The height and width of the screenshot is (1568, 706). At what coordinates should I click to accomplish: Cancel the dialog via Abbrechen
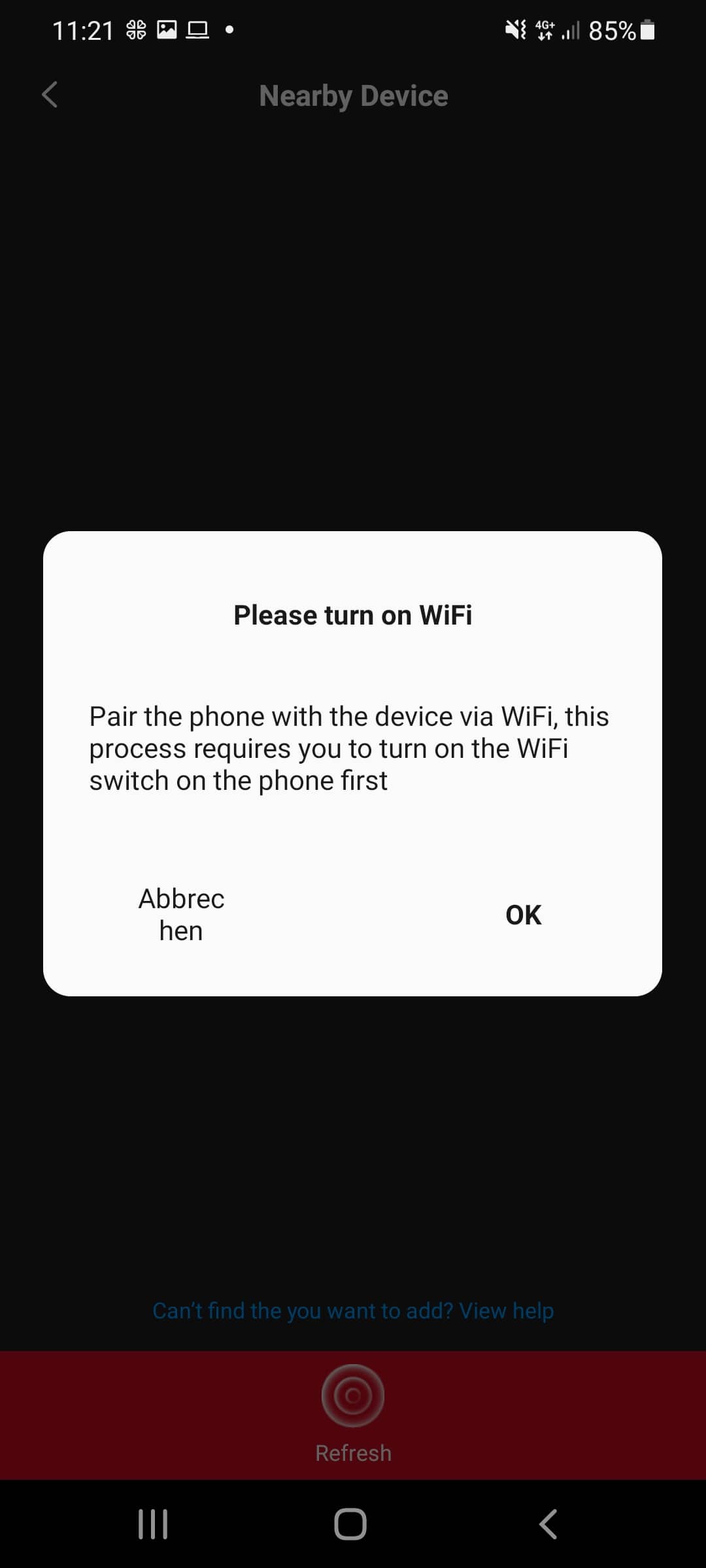(181, 915)
